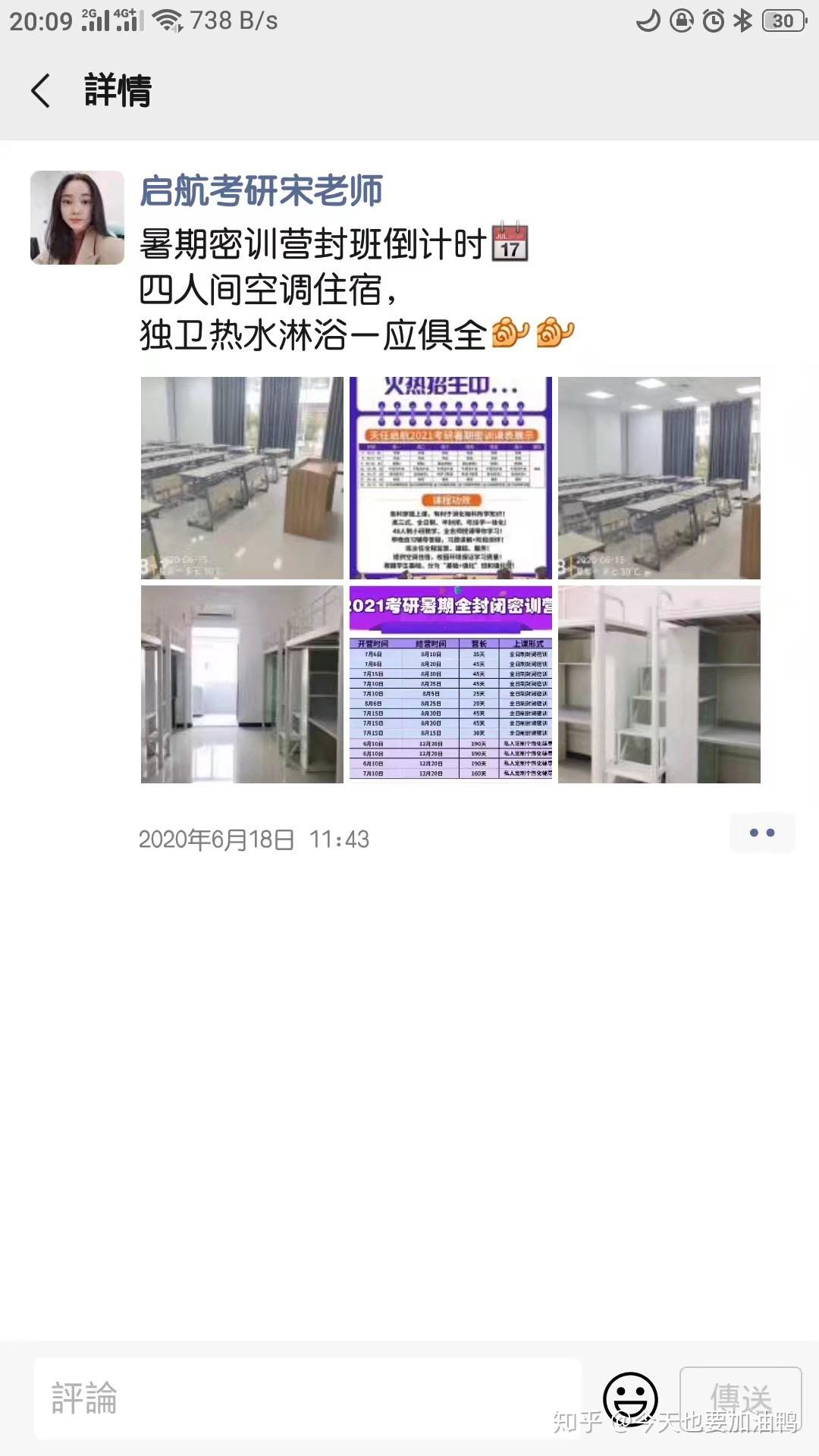The height and width of the screenshot is (1456, 819).
Task: Open the two-dot like and comment menu
Action: pyautogui.click(x=761, y=833)
